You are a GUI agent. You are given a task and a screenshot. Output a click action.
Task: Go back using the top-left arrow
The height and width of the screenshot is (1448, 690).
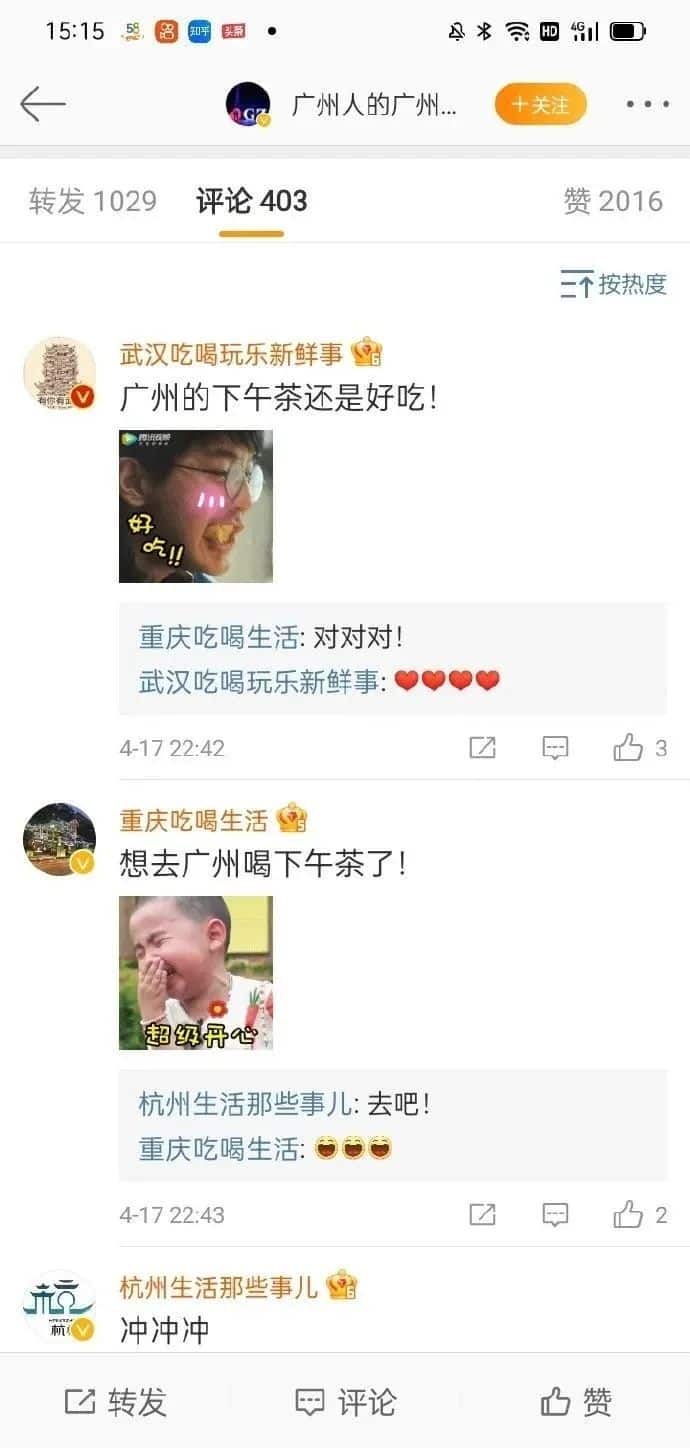point(42,104)
